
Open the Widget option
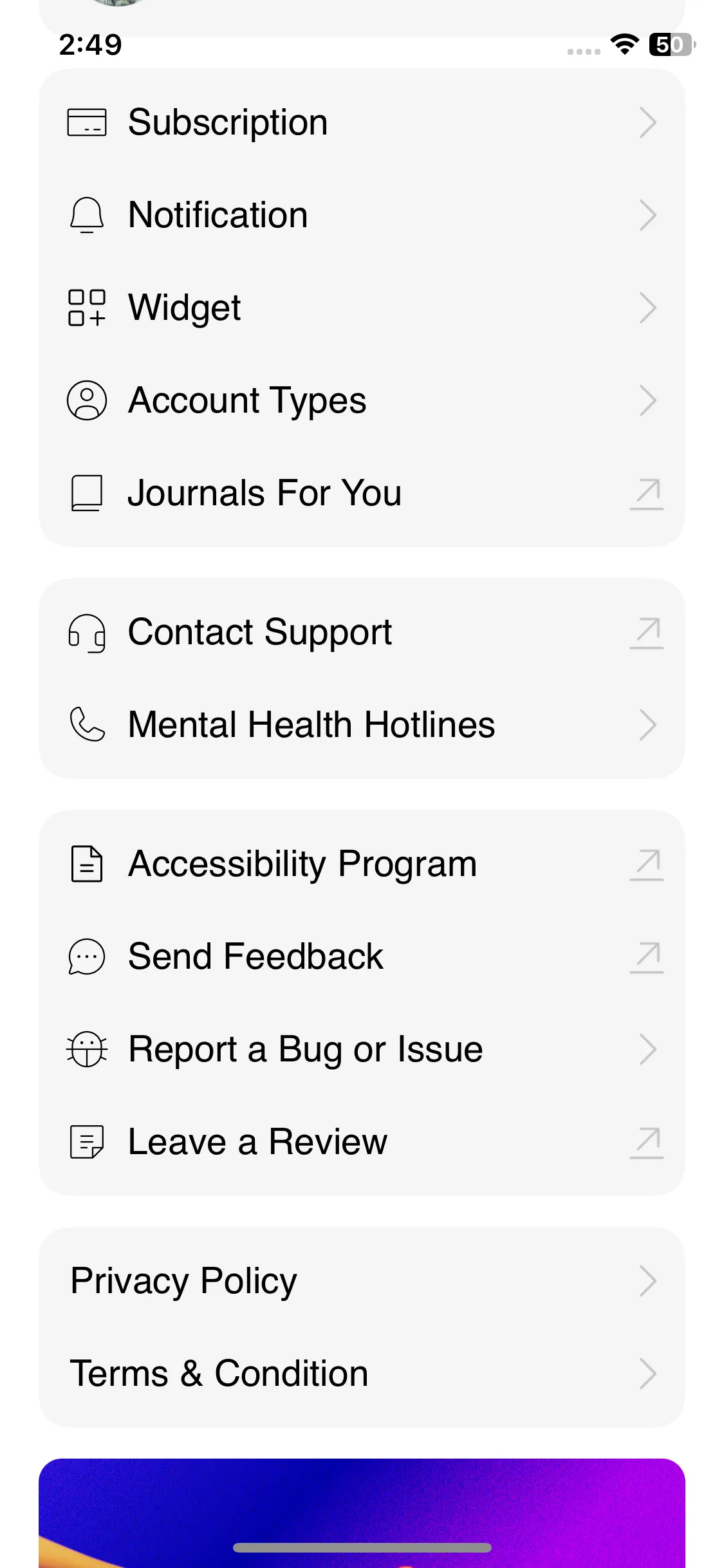360,308
